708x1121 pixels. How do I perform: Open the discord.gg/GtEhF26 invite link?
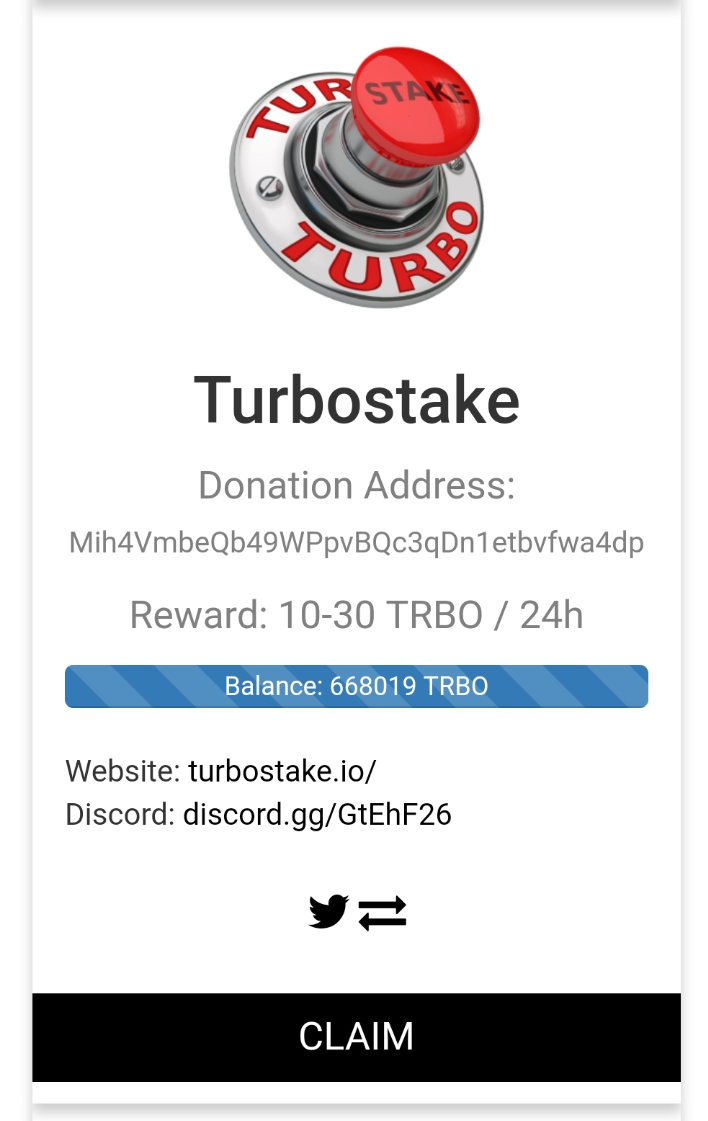pyautogui.click(x=317, y=814)
